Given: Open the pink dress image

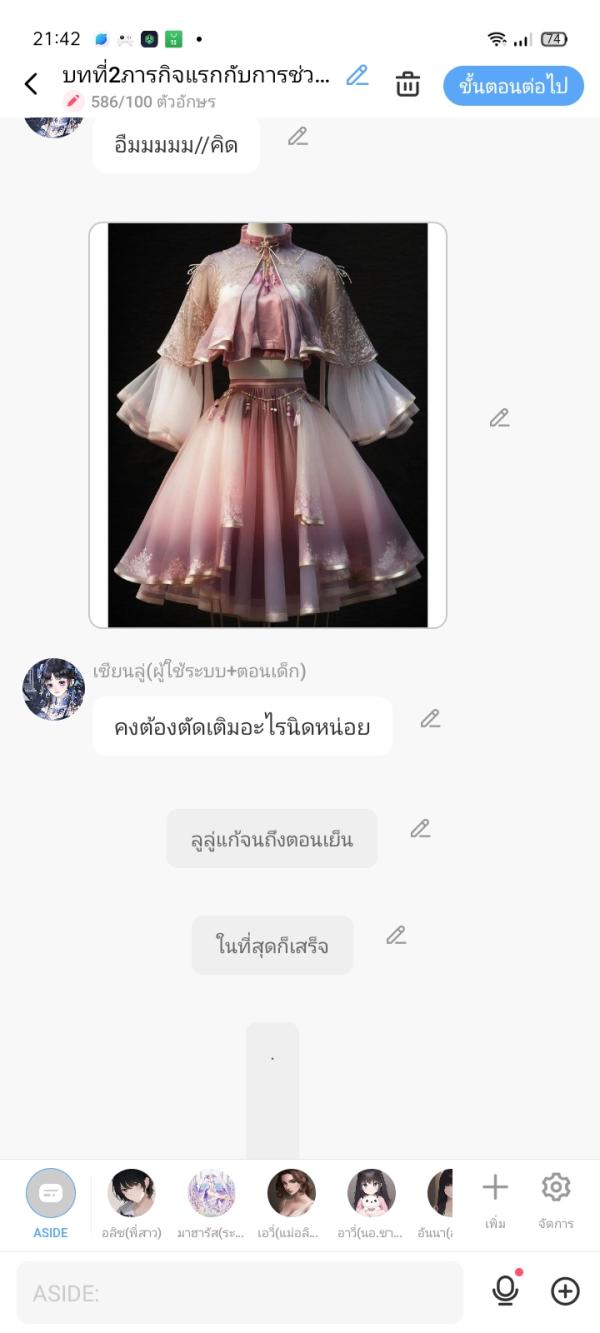Looking at the screenshot, I should (268, 425).
